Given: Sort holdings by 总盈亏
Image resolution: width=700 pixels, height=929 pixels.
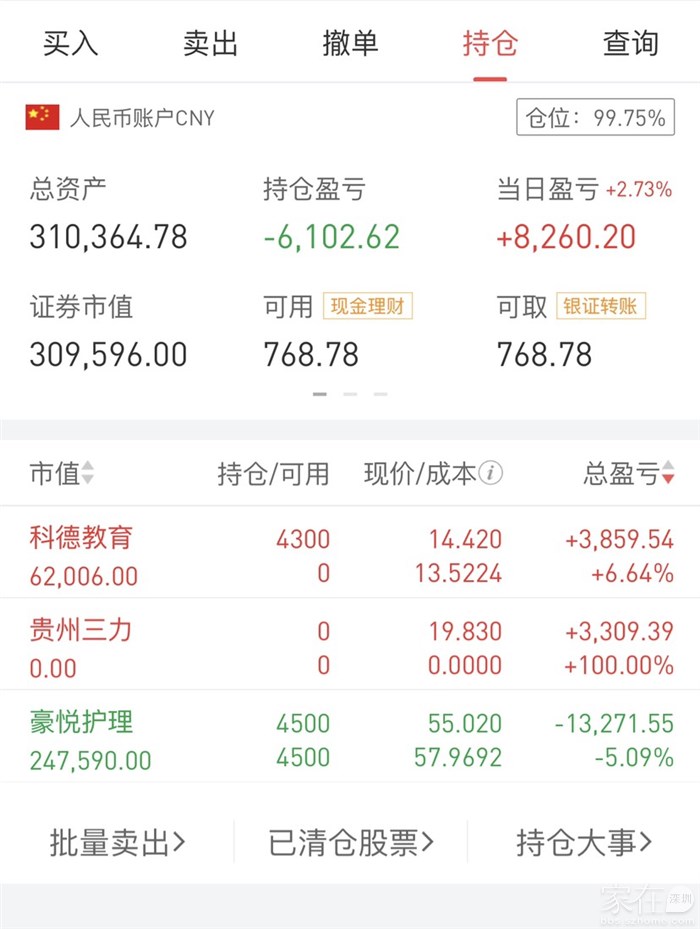Looking at the screenshot, I should [x=629, y=473].
